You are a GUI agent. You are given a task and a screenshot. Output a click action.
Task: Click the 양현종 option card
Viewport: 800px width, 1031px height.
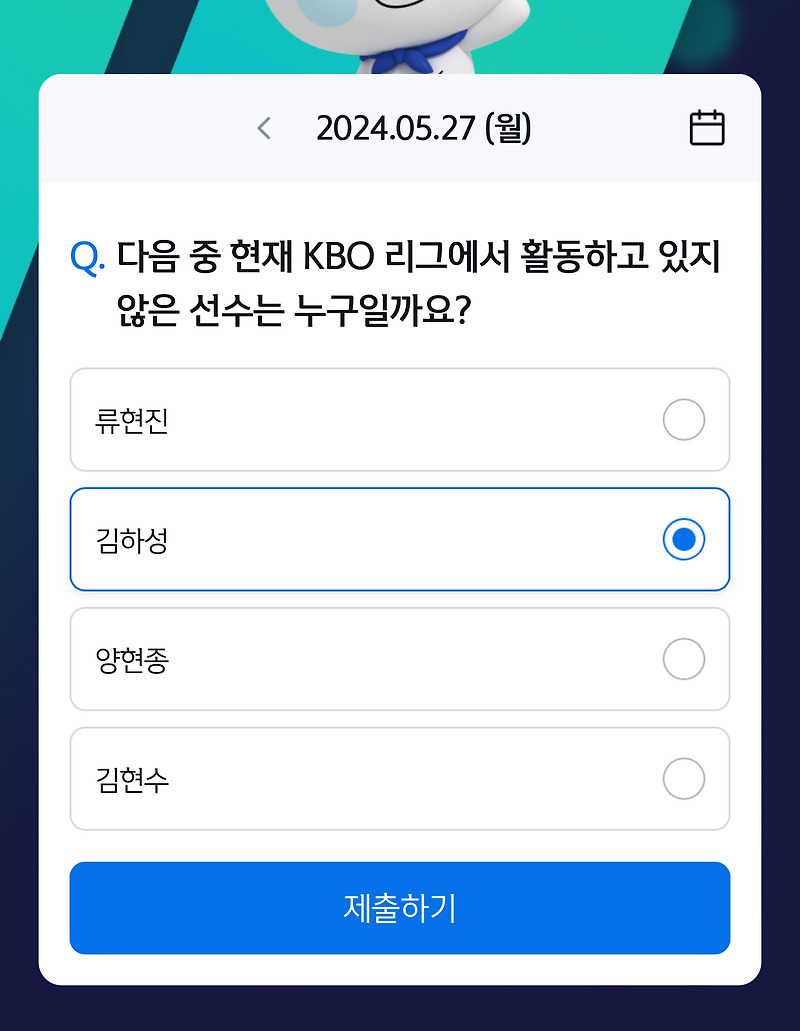pyautogui.click(x=400, y=660)
